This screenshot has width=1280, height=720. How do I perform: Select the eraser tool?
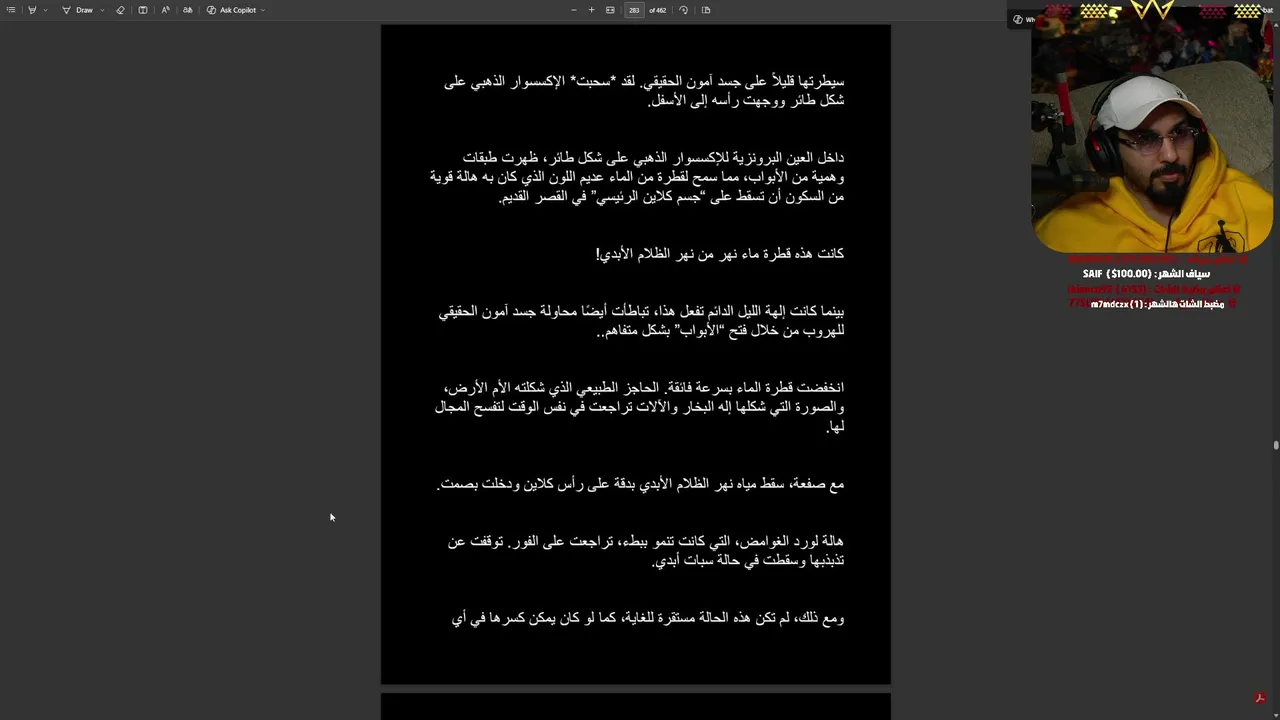click(x=120, y=10)
